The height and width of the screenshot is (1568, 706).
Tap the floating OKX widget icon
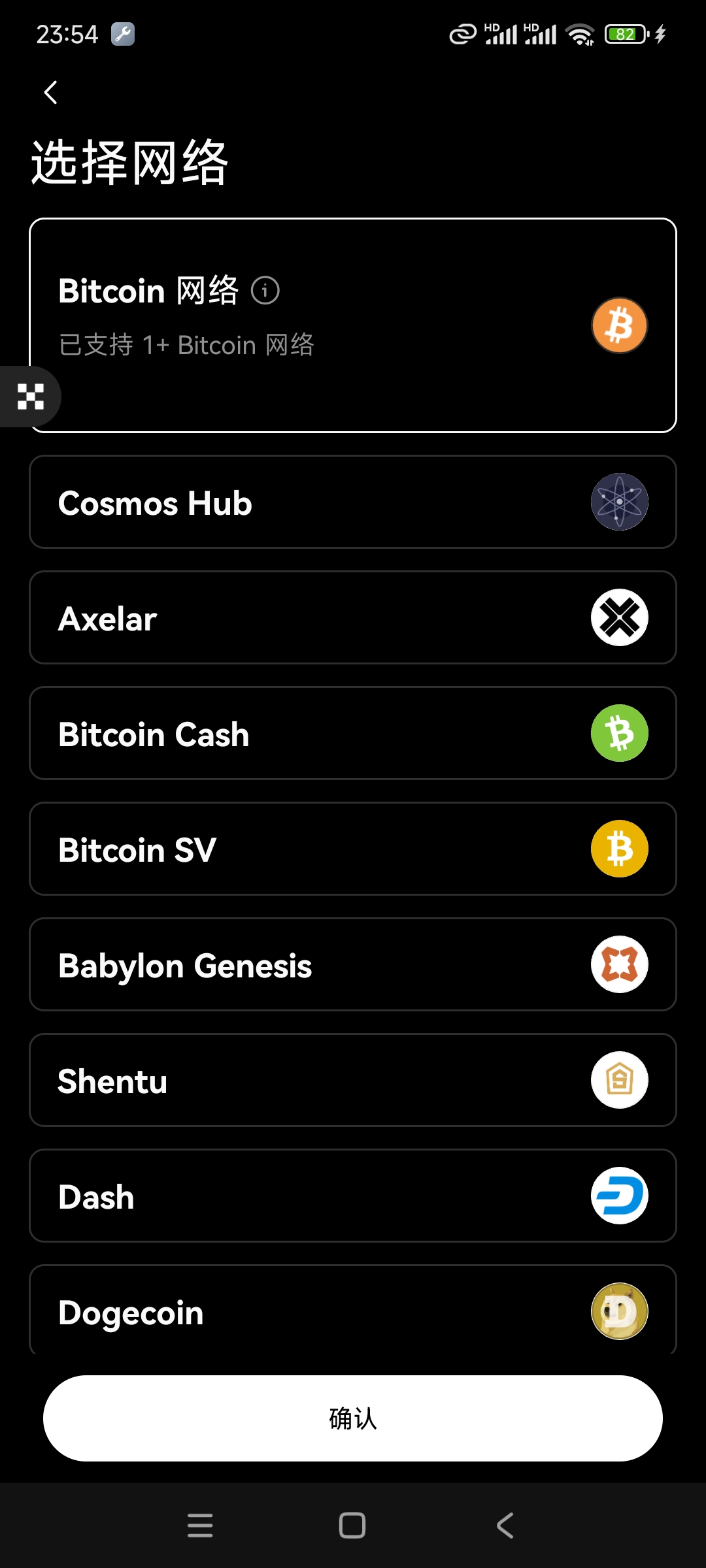pyautogui.click(x=29, y=396)
